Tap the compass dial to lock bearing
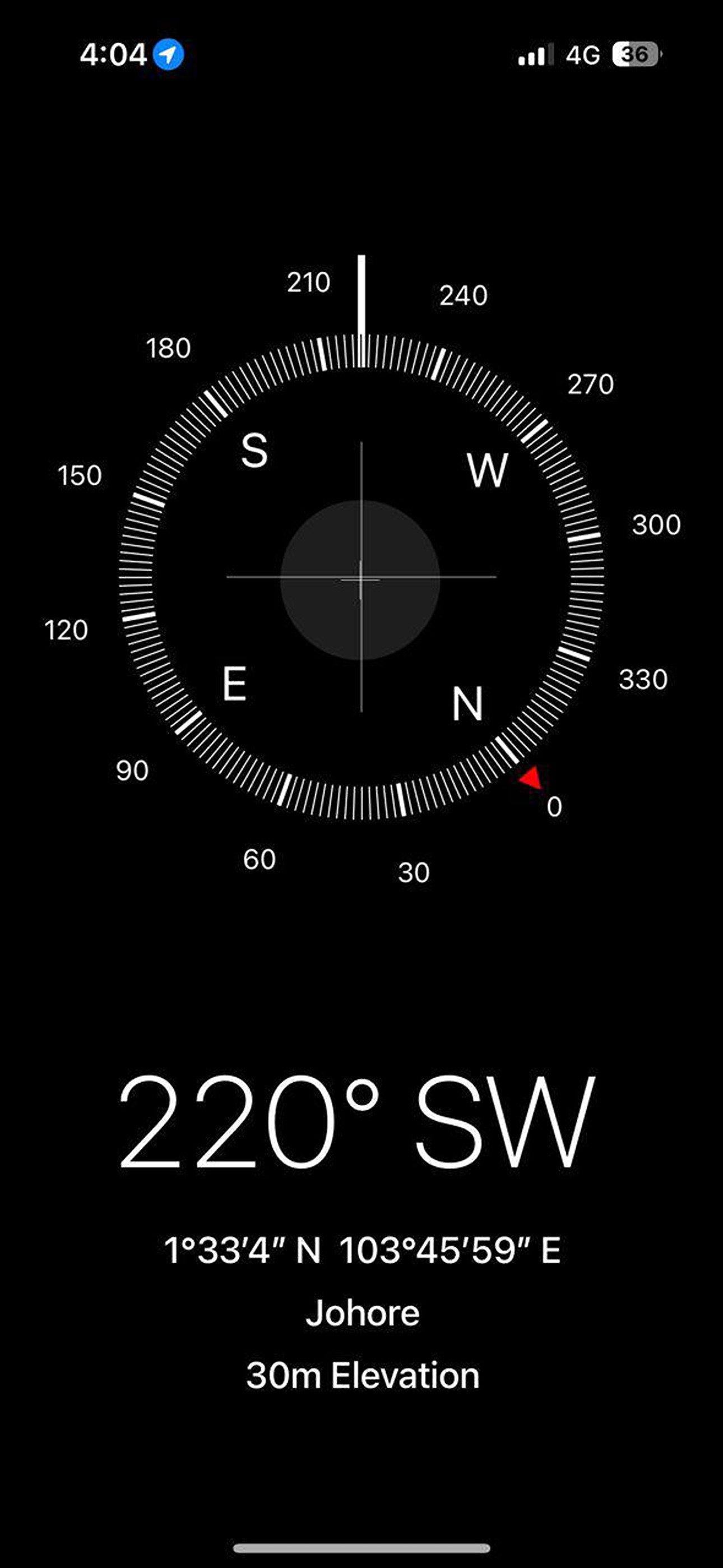Screen dimensions: 723x1568 pos(361,578)
